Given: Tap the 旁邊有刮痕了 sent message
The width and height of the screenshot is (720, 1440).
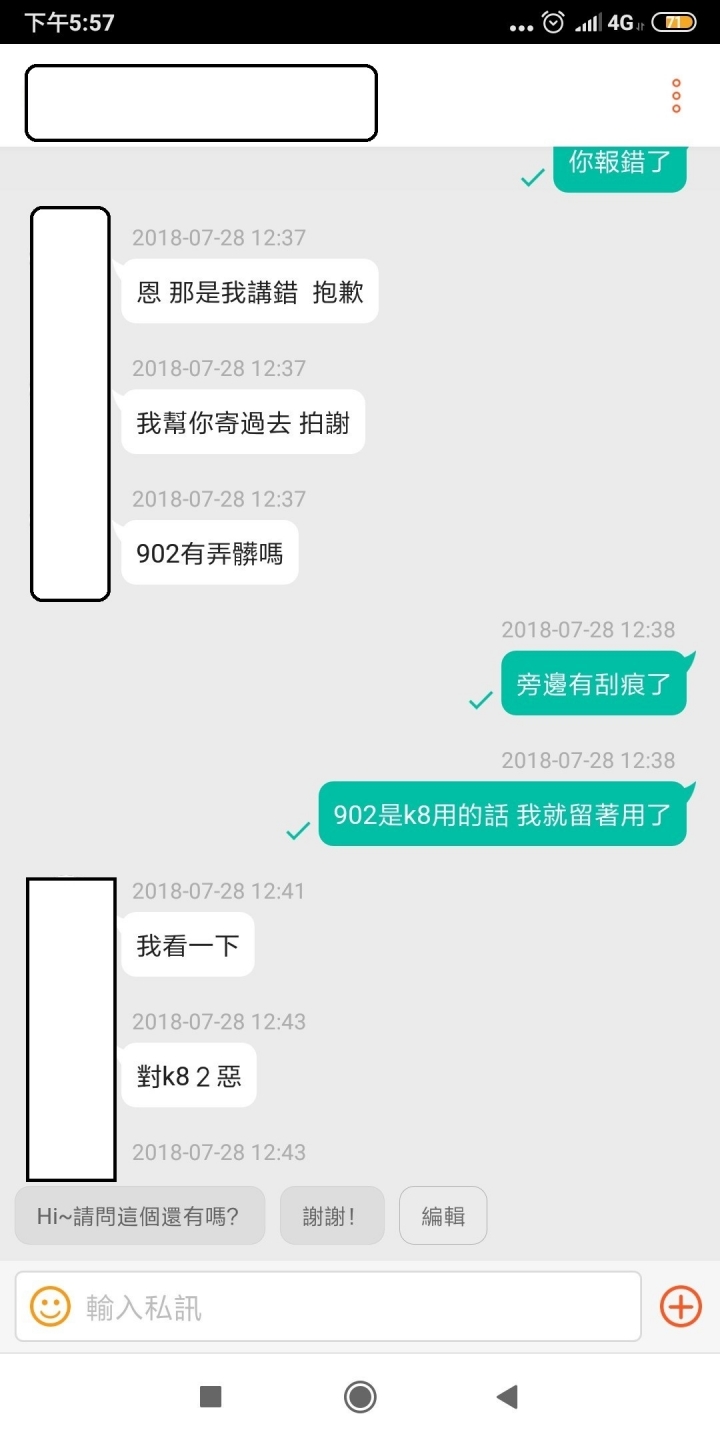Looking at the screenshot, I should 594,683.
